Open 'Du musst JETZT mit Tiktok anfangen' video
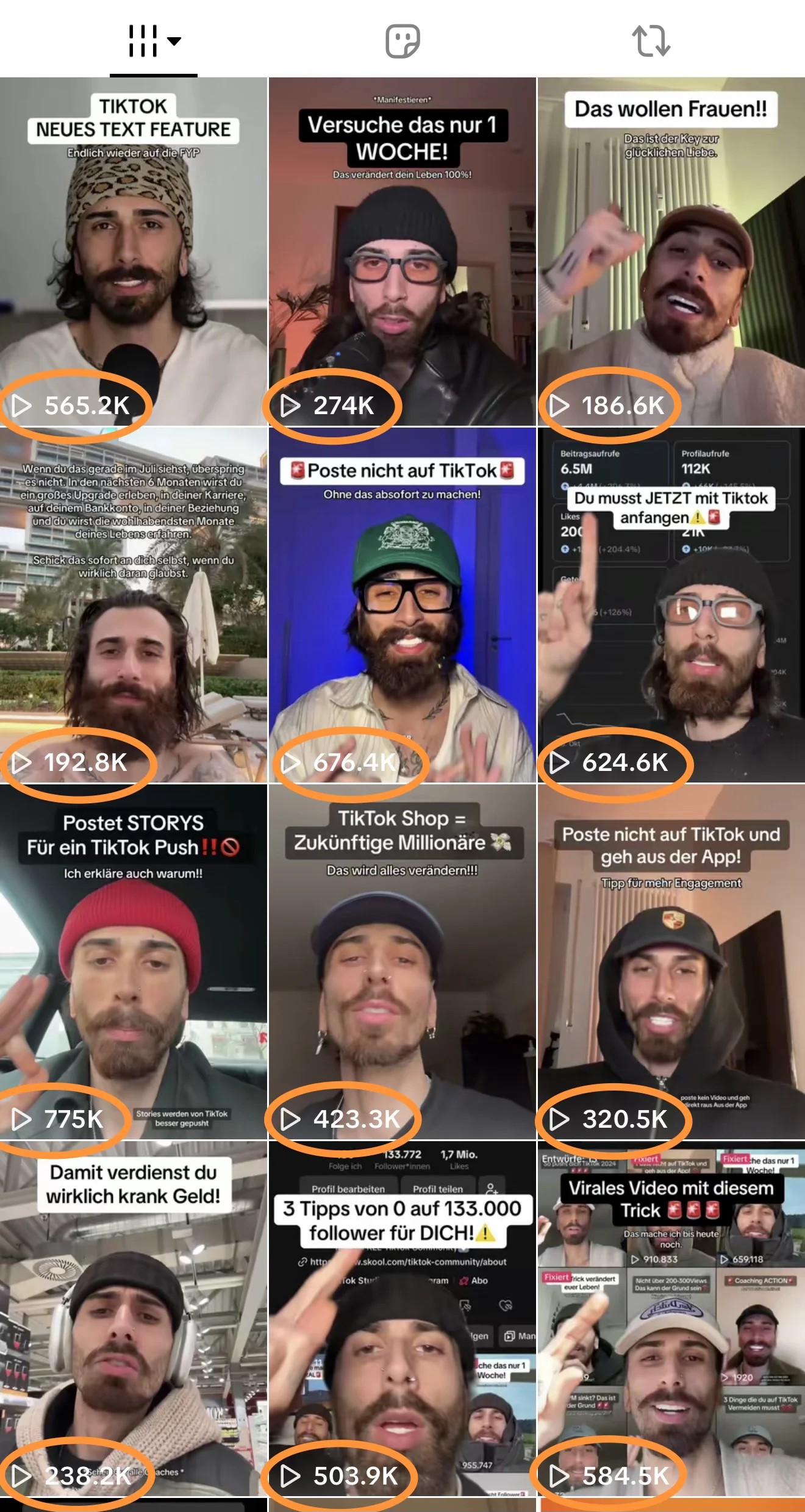805x1512 pixels. 671,605
